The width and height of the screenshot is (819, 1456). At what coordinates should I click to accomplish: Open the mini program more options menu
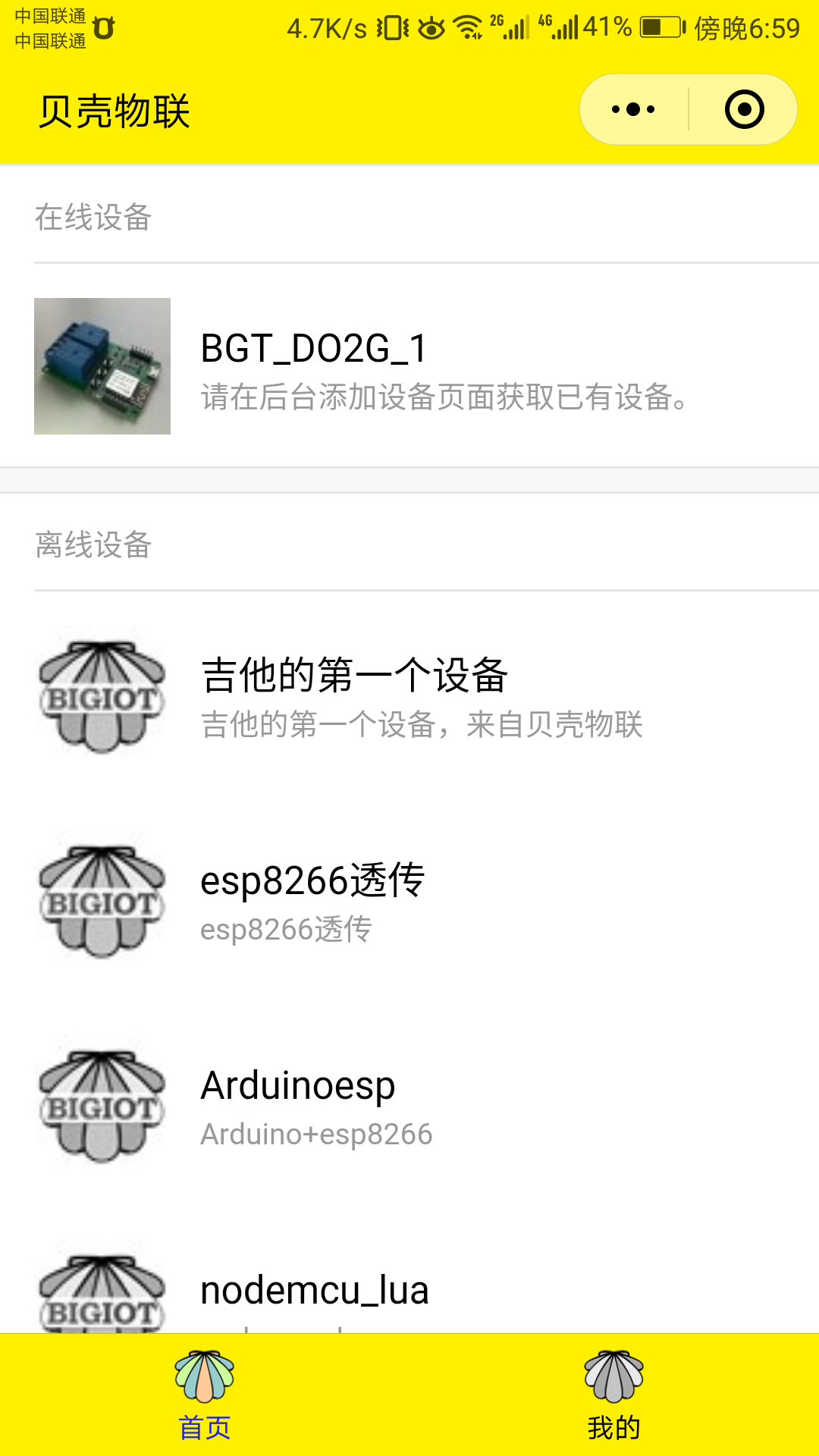click(x=634, y=110)
